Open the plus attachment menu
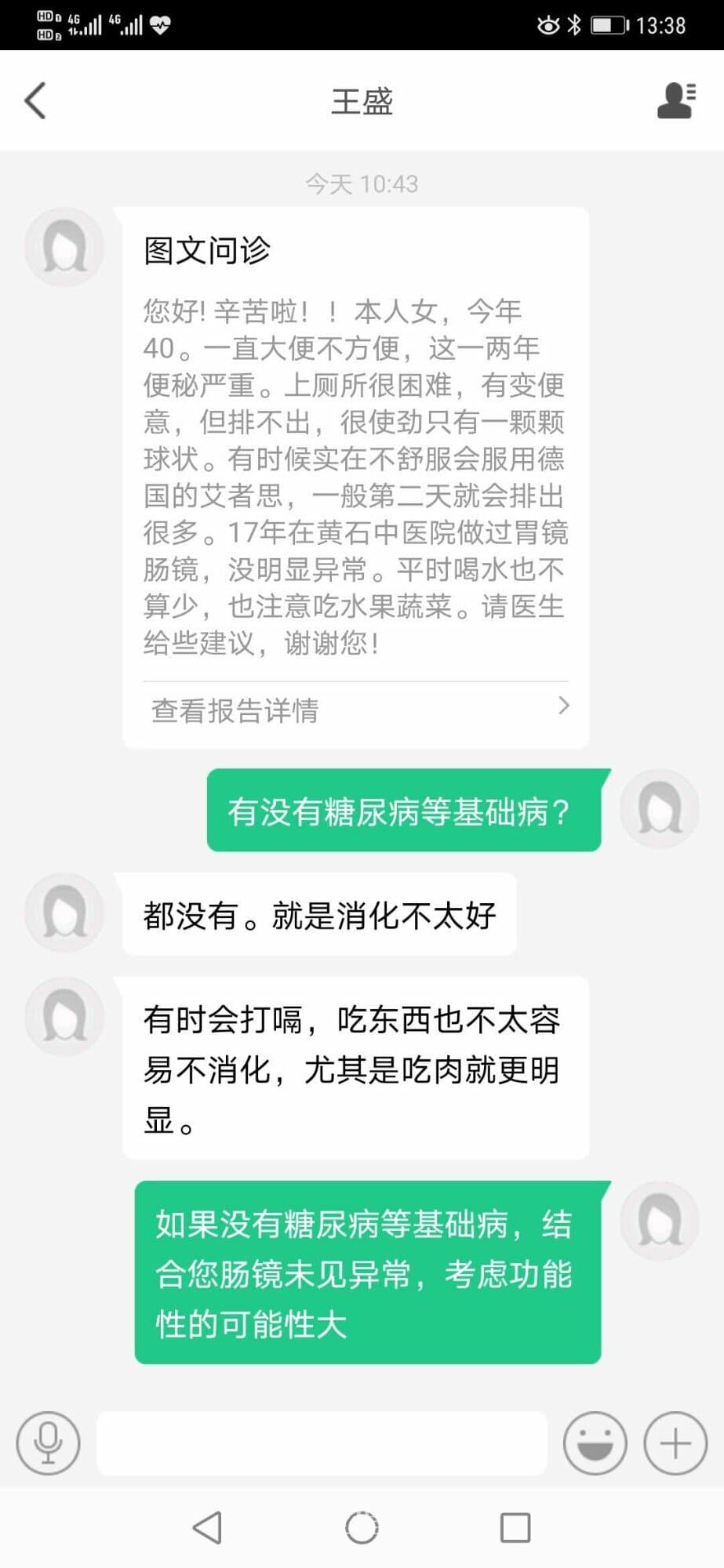 [x=675, y=1443]
